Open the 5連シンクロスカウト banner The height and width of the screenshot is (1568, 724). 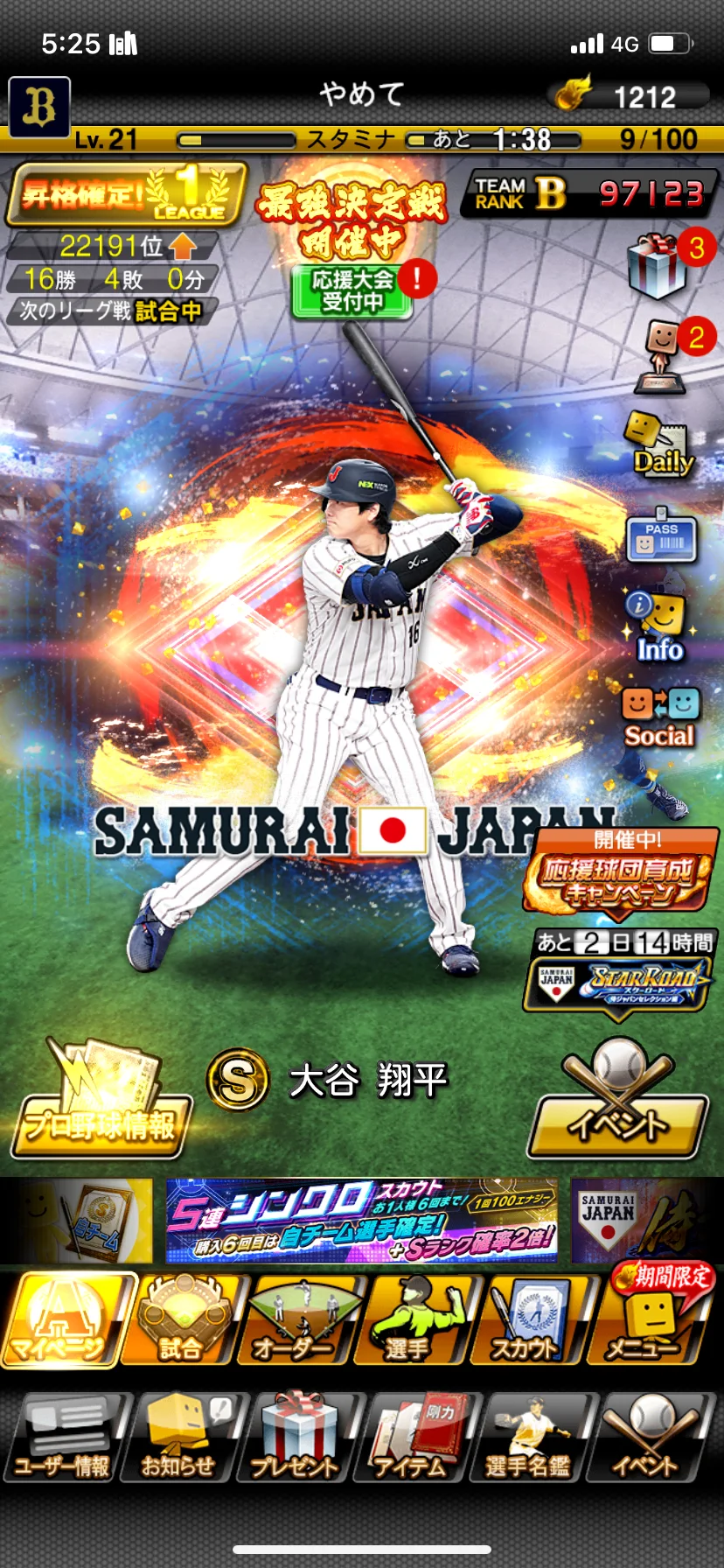tap(361, 1221)
